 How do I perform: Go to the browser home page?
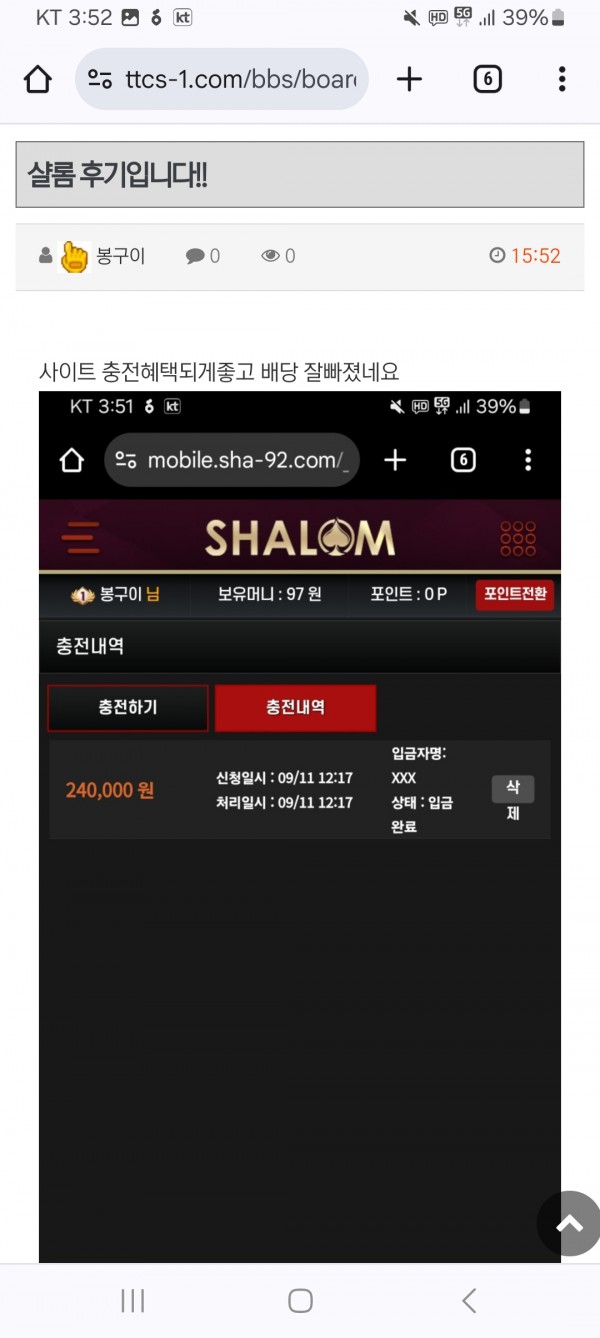(38, 79)
